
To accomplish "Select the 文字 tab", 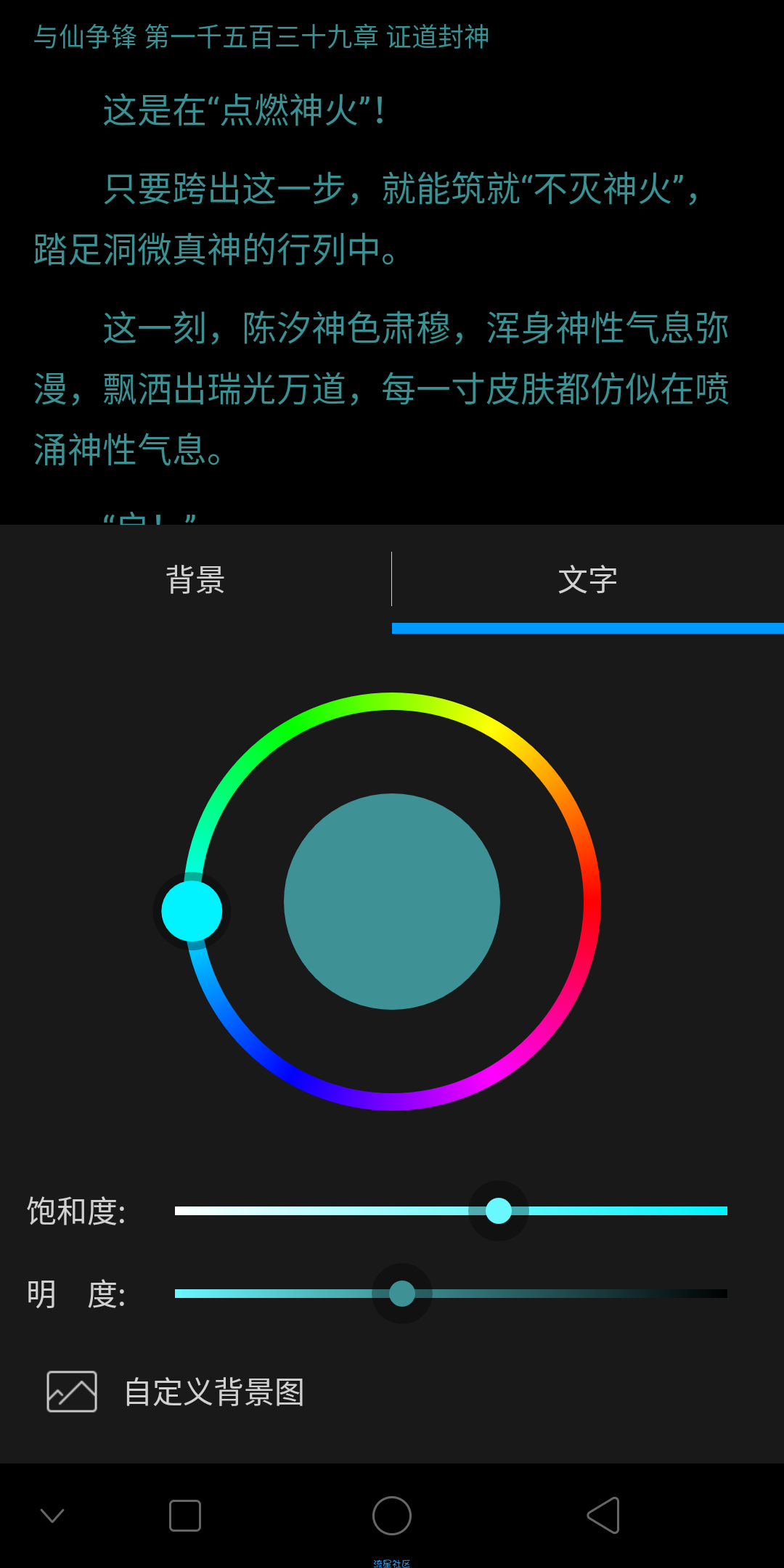I will [x=588, y=579].
